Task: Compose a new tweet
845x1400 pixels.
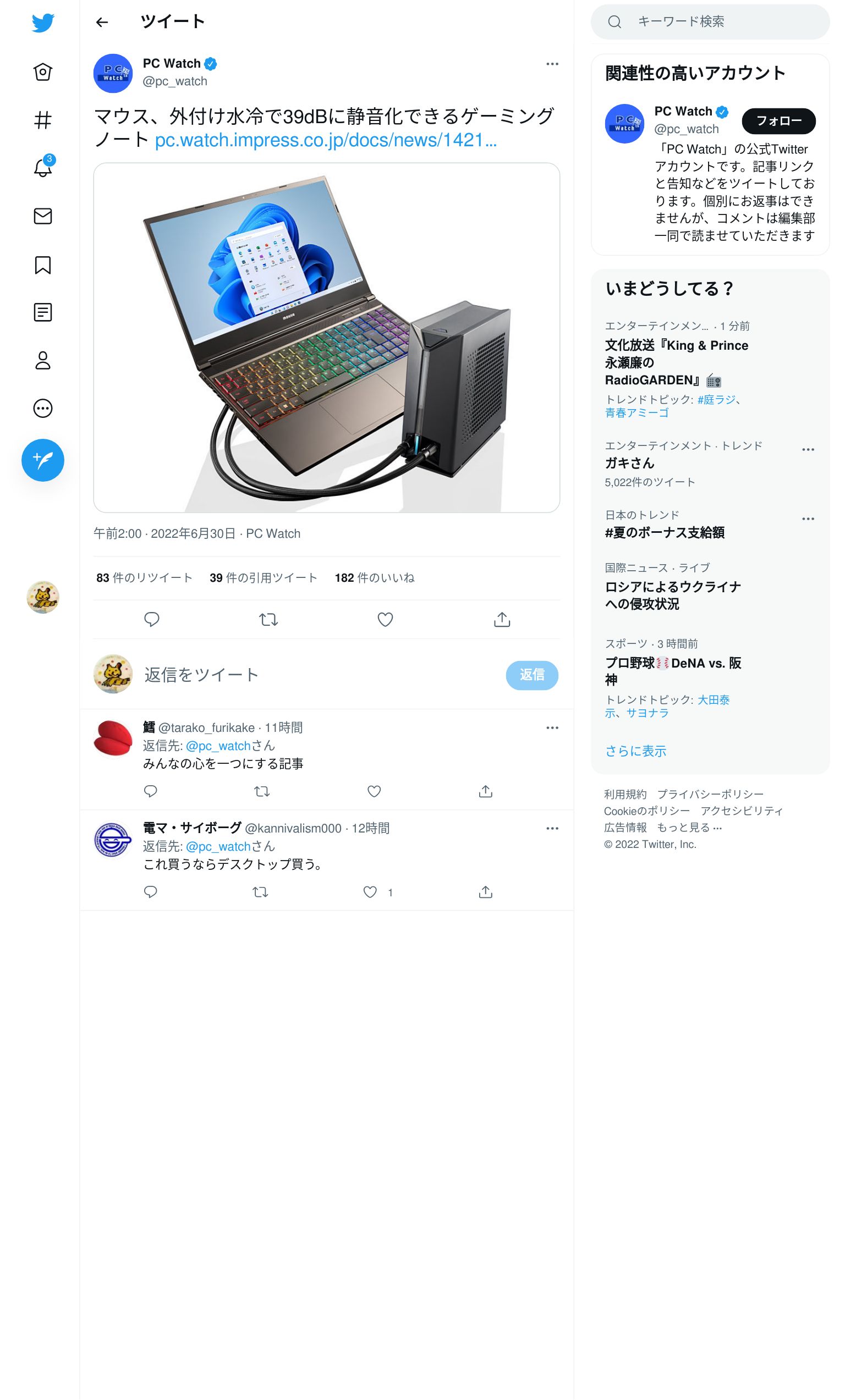Action: point(42,460)
